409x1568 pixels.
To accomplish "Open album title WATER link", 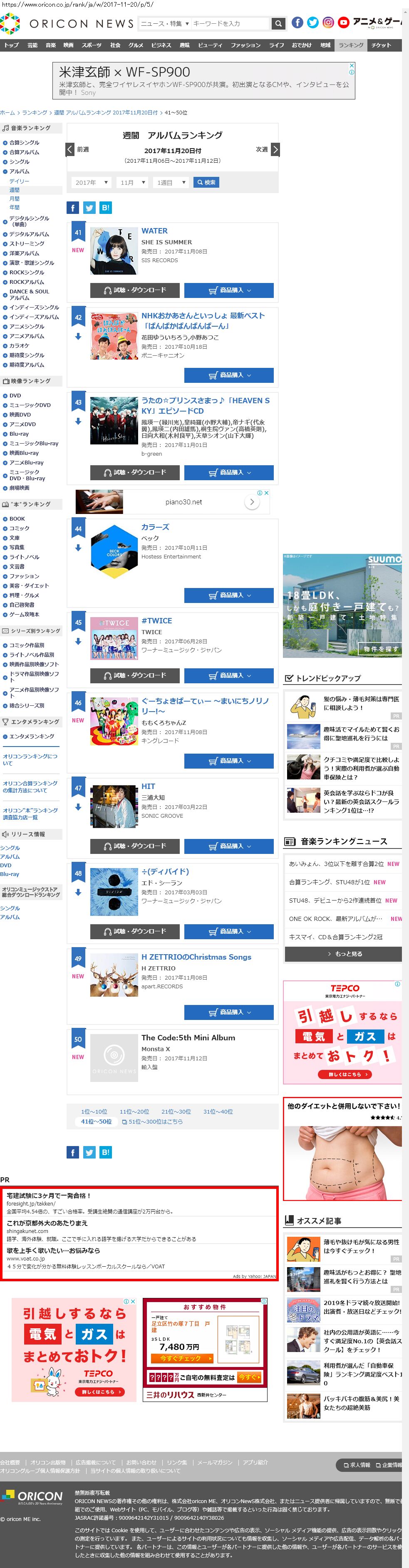I will coord(155,231).
